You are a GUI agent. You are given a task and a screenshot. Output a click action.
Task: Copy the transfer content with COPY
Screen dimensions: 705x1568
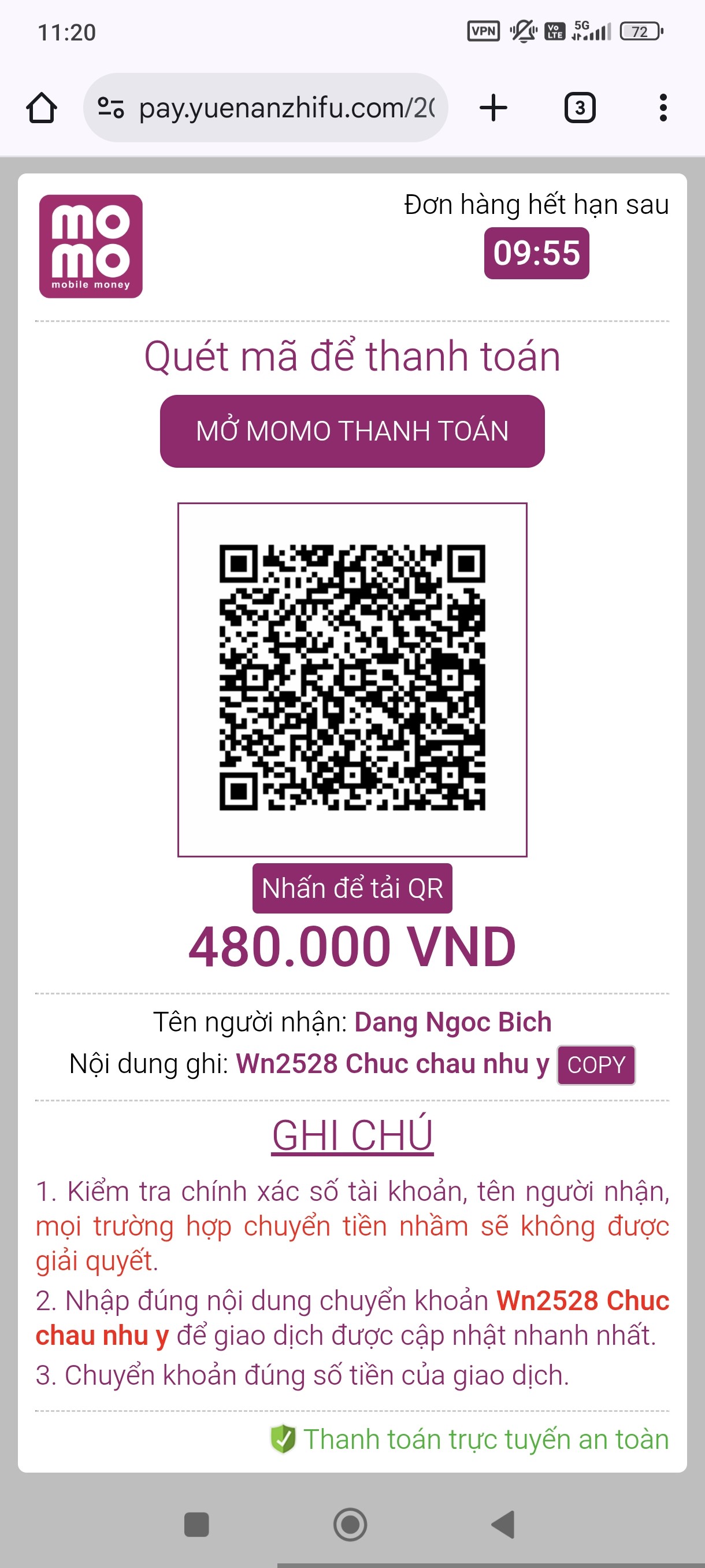coord(596,1064)
